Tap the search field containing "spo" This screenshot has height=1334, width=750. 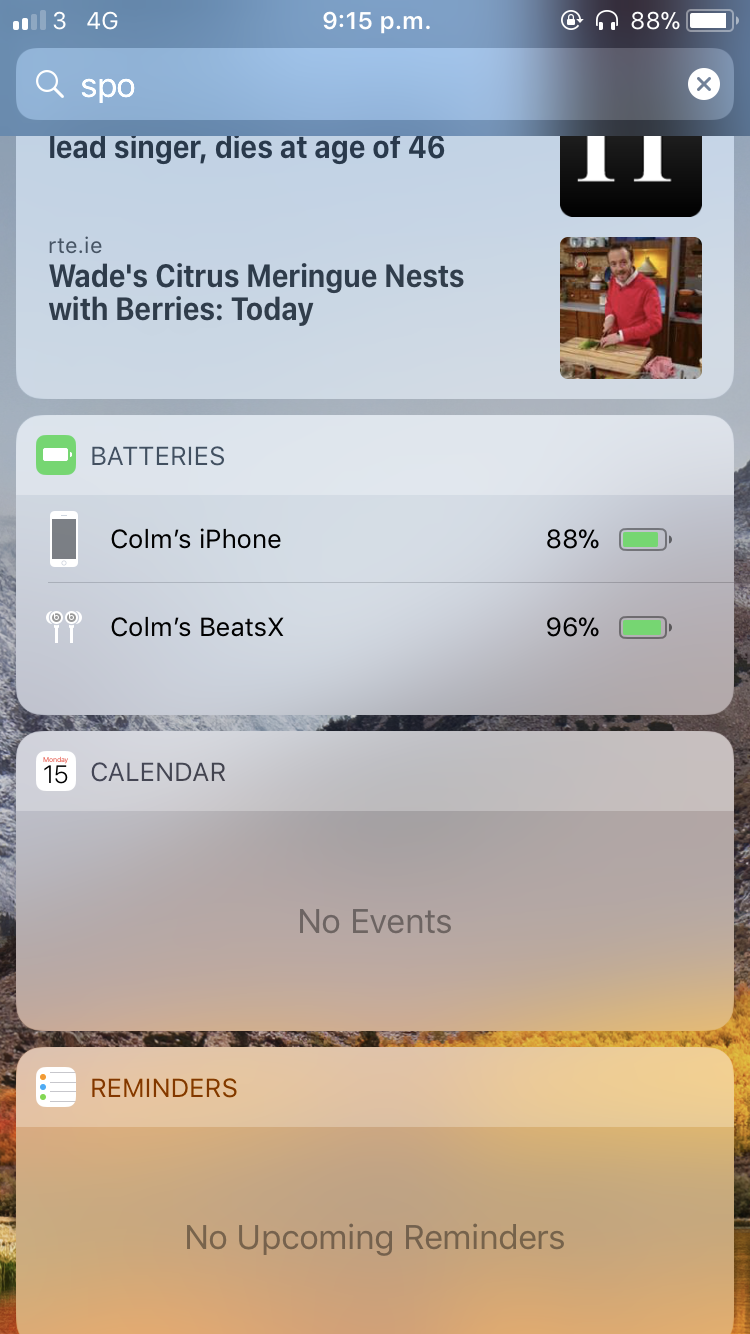point(375,85)
